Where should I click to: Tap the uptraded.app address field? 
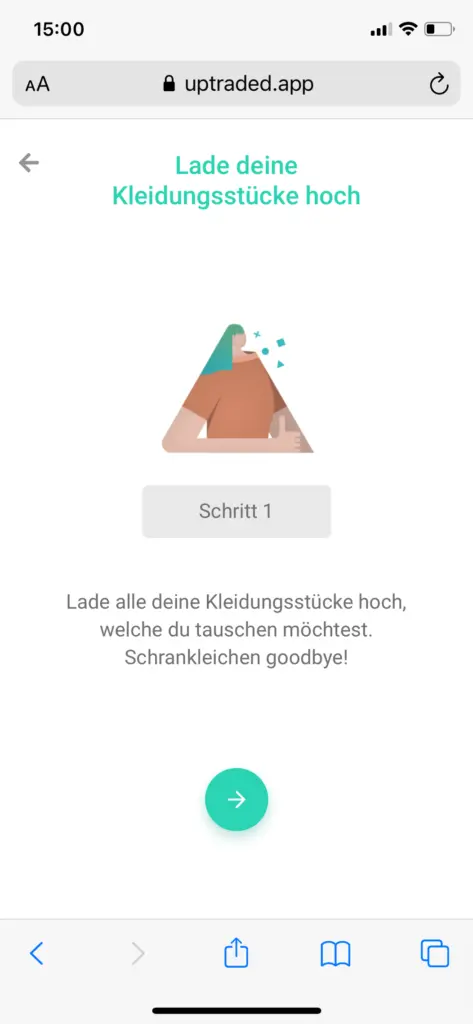coord(236,84)
